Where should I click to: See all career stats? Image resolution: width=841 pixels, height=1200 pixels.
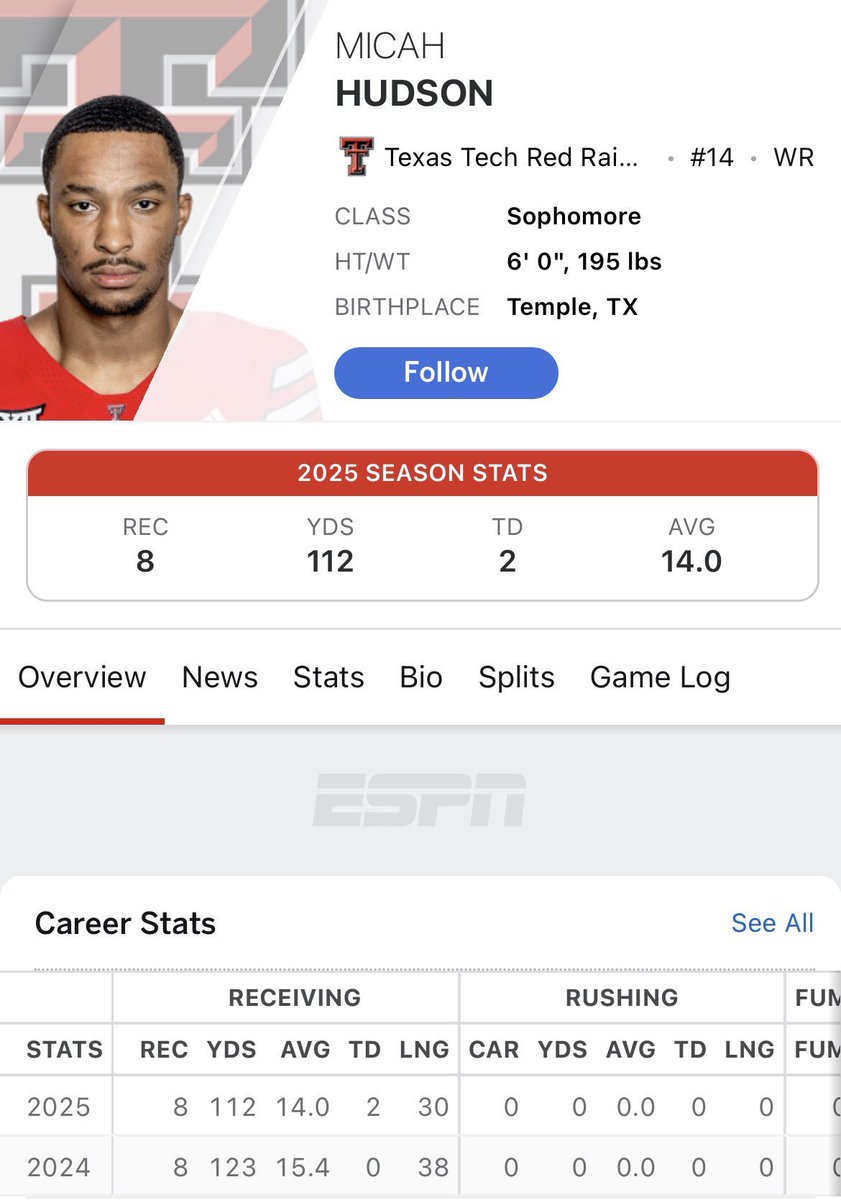pos(772,923)
